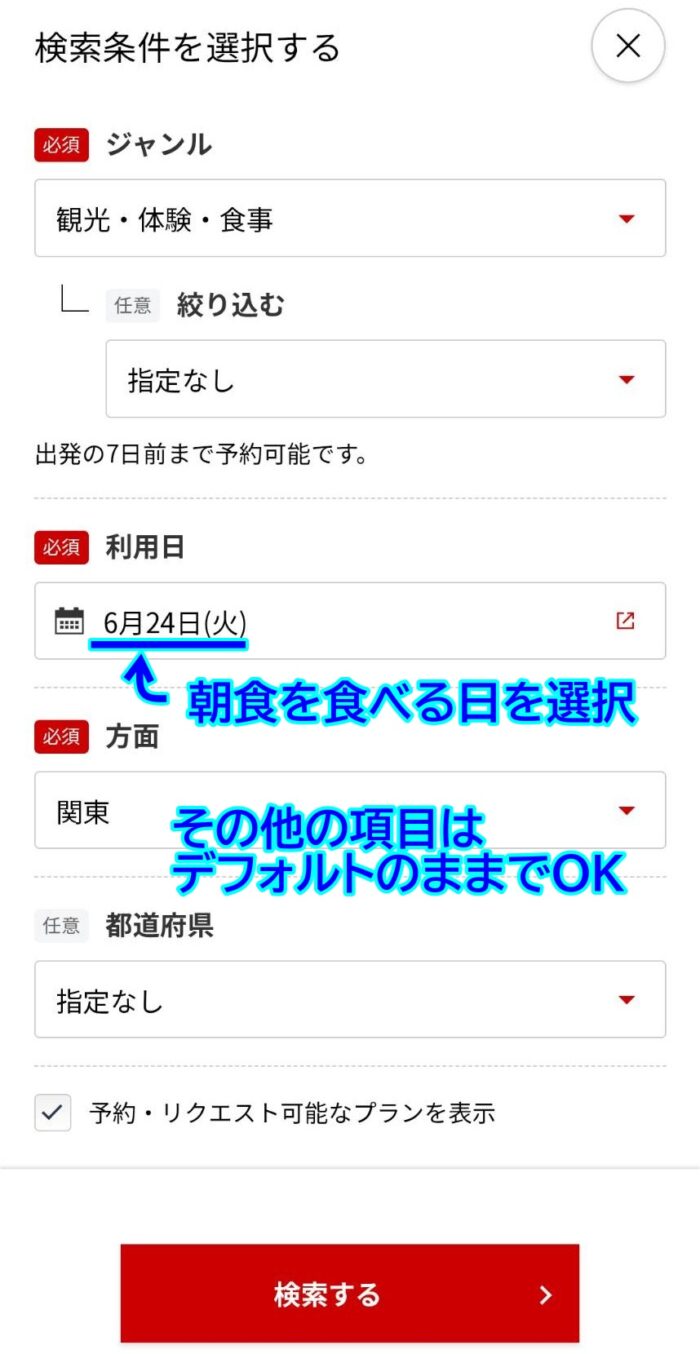Screen dimensions: 700x1354
Task: Open the 利用日 date picker
Action: pyautogui.click(x=350, y=621)
